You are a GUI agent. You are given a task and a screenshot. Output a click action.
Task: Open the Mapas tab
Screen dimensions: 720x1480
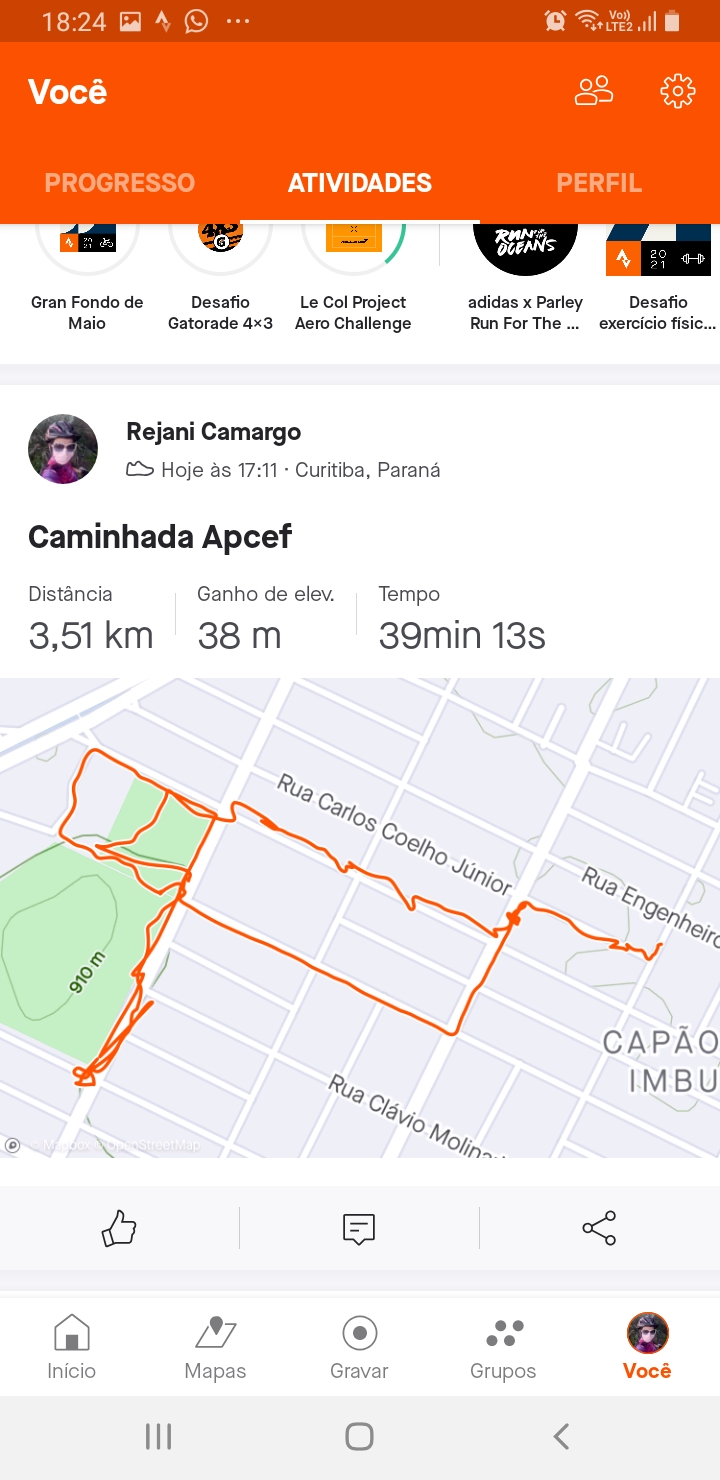(x=215, y=1347)
